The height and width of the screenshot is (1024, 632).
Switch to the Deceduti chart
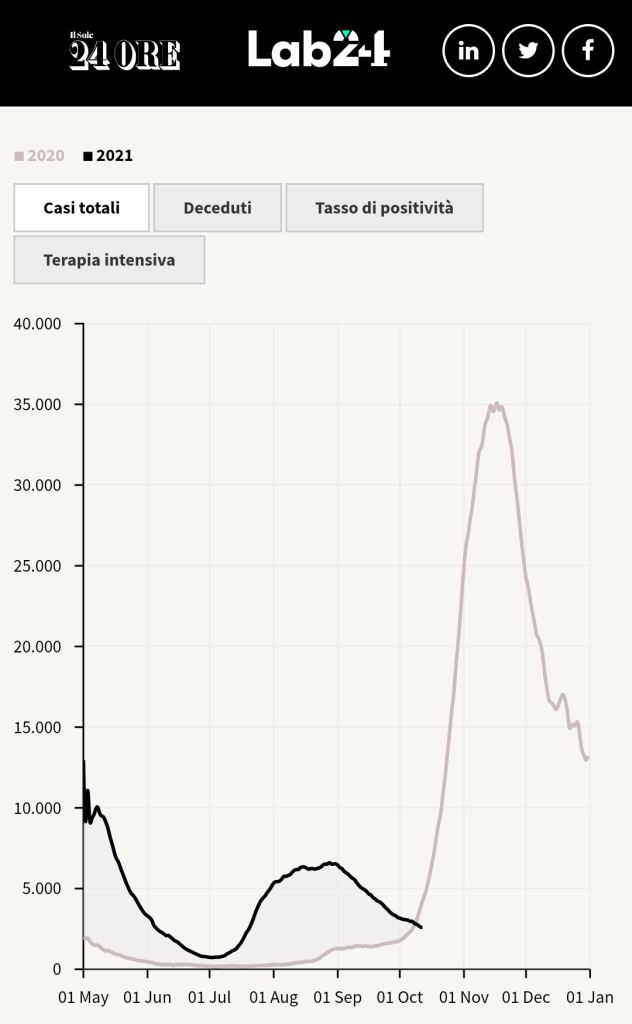point(217,208)
